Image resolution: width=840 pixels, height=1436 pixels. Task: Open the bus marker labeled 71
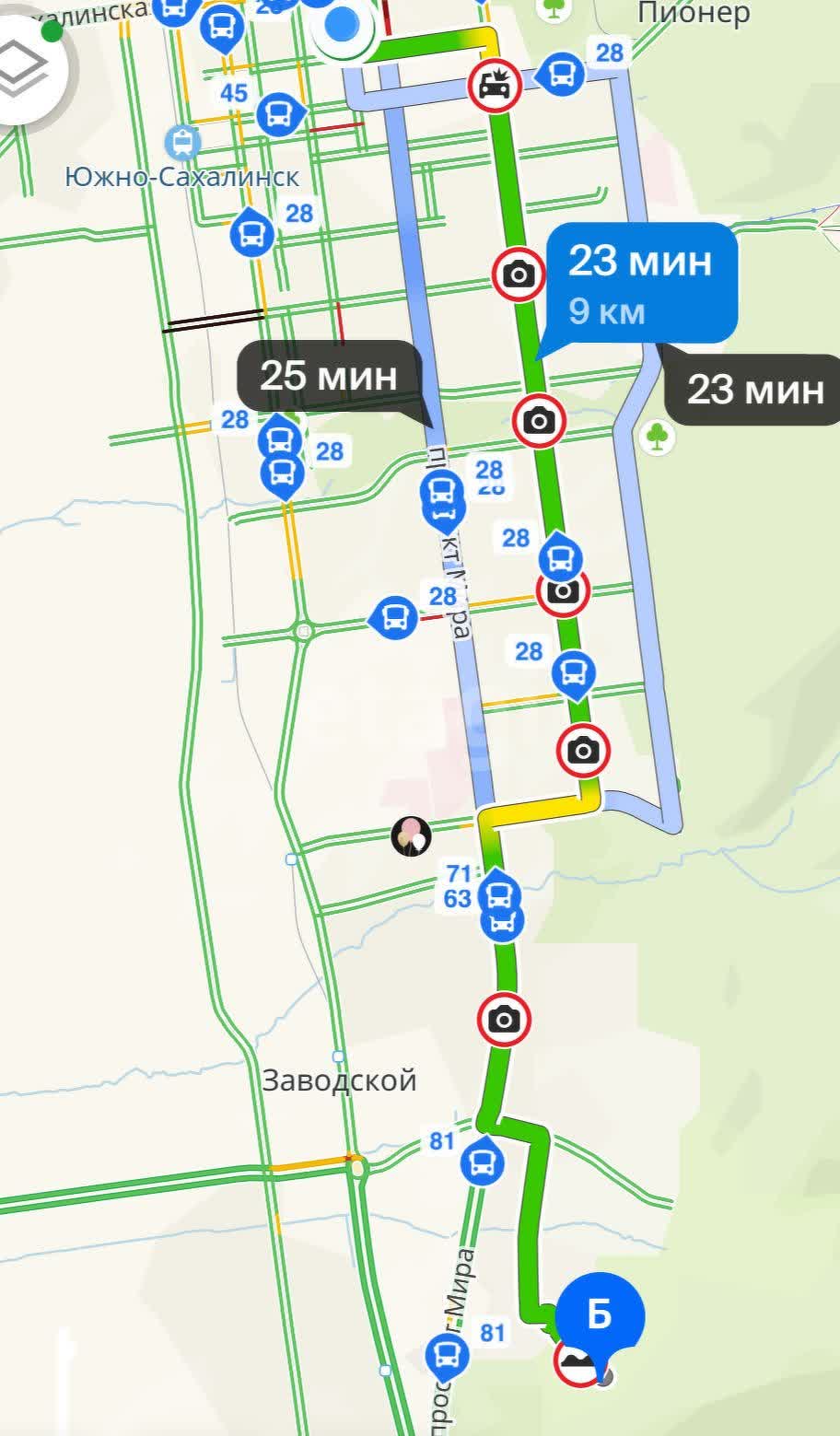(x=498, y=893)
